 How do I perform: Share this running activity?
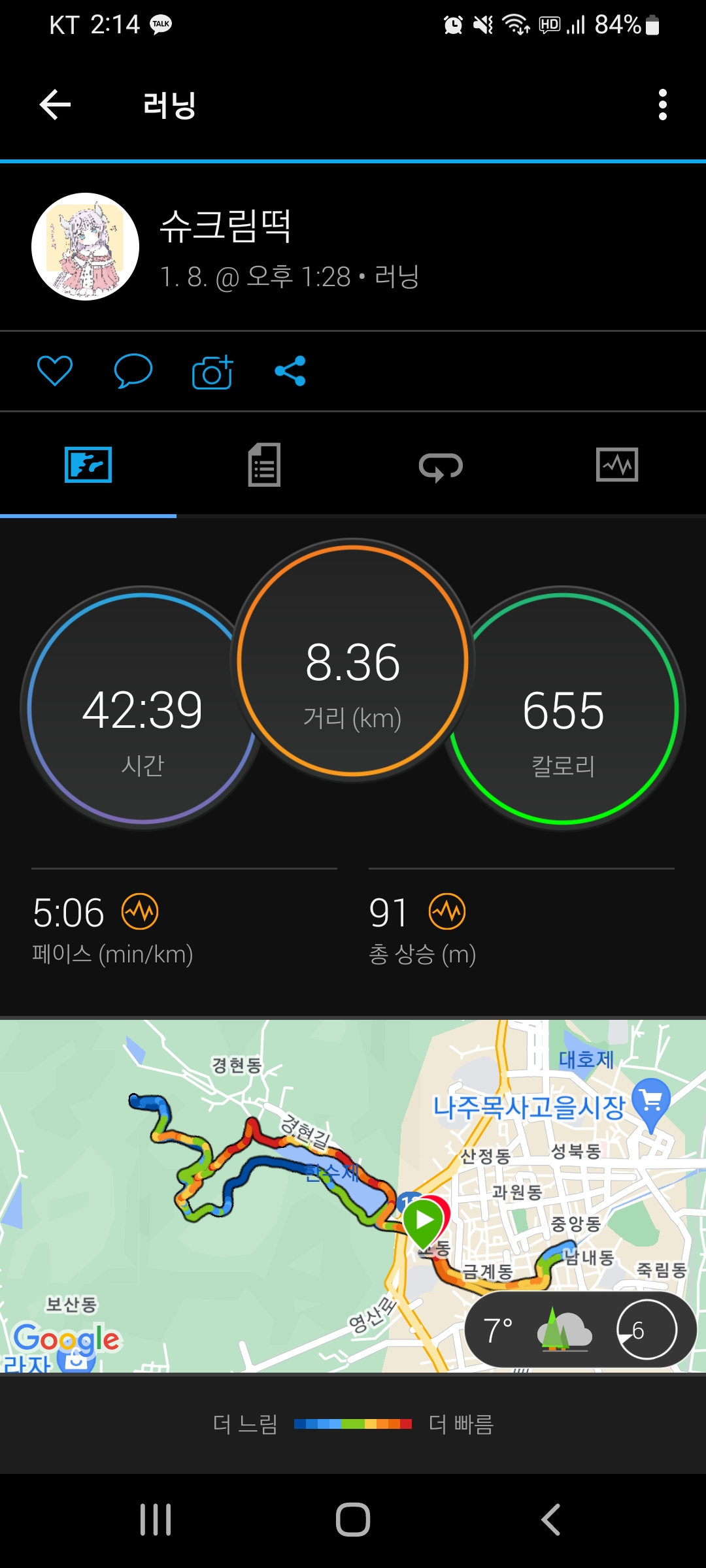[290, 371]
